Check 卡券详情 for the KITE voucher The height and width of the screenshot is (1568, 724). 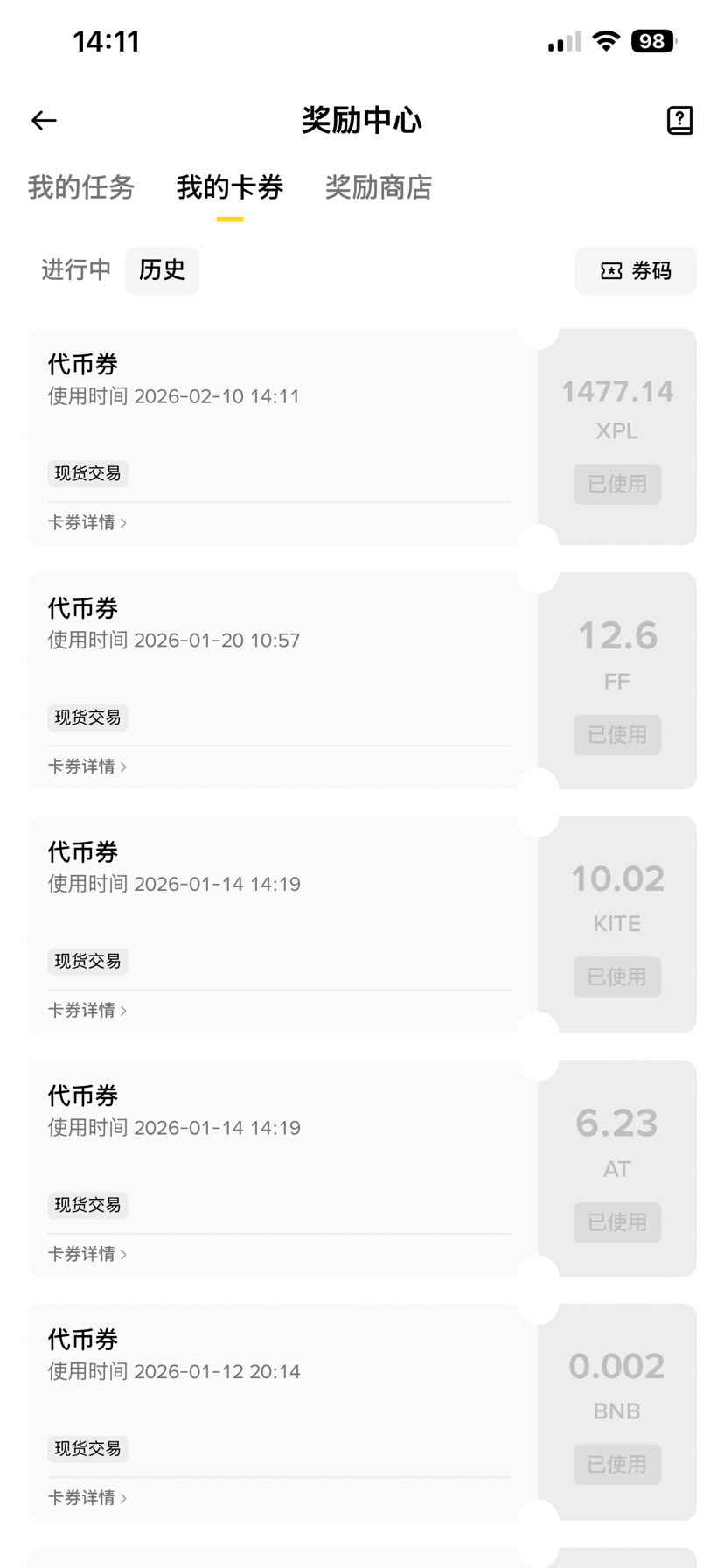pyautogui.click(x=87, y=1010)
